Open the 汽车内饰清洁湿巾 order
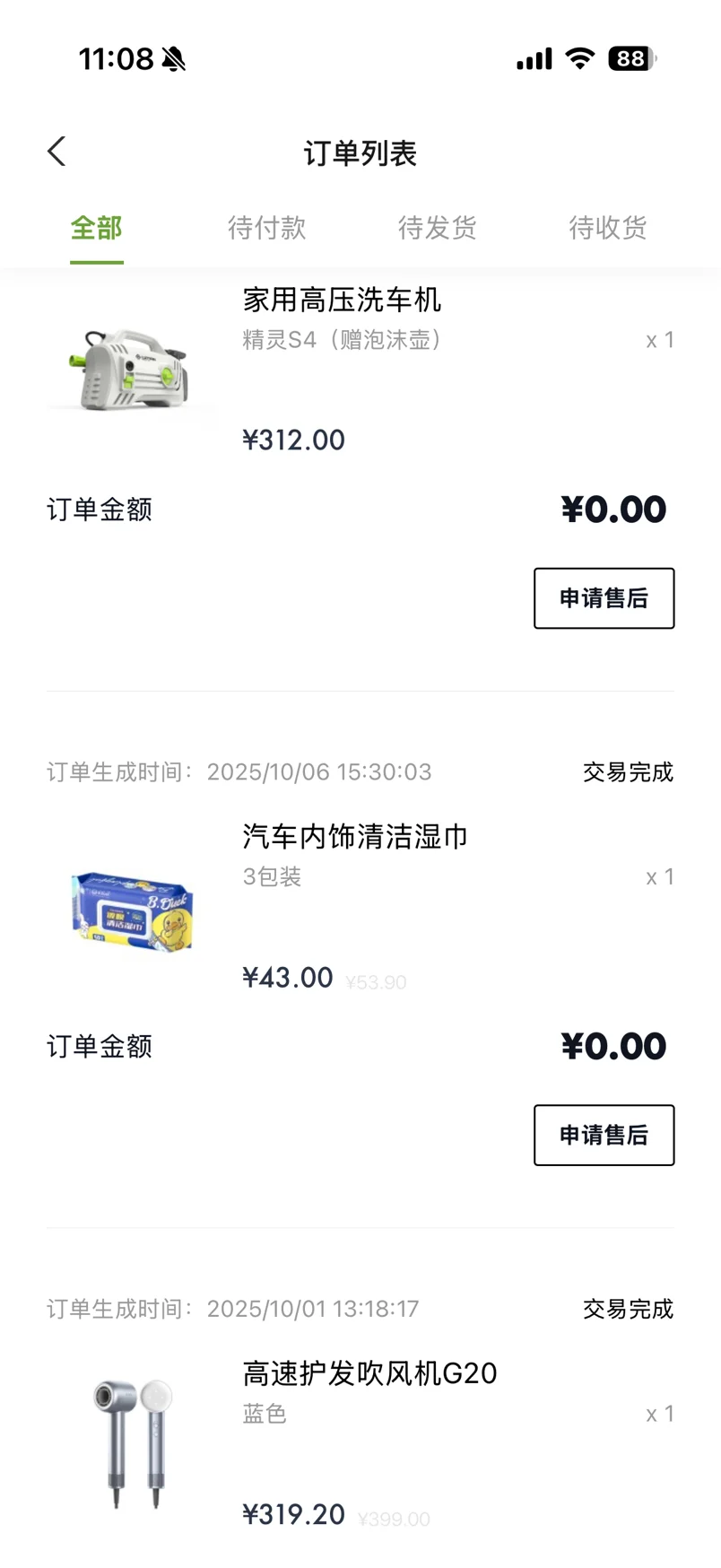 point(355,837)
